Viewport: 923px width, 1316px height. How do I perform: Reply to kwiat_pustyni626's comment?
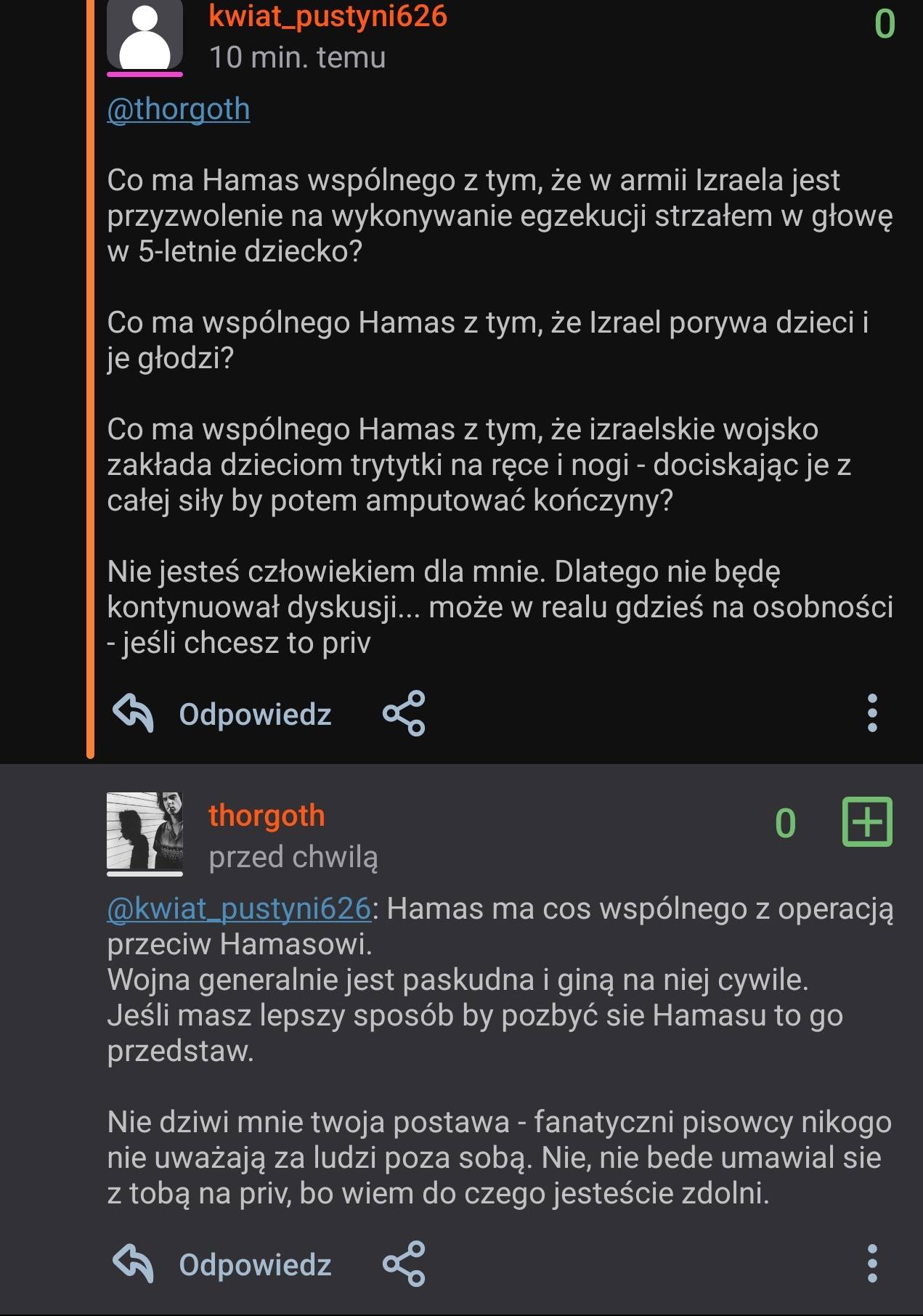[223, 714]
